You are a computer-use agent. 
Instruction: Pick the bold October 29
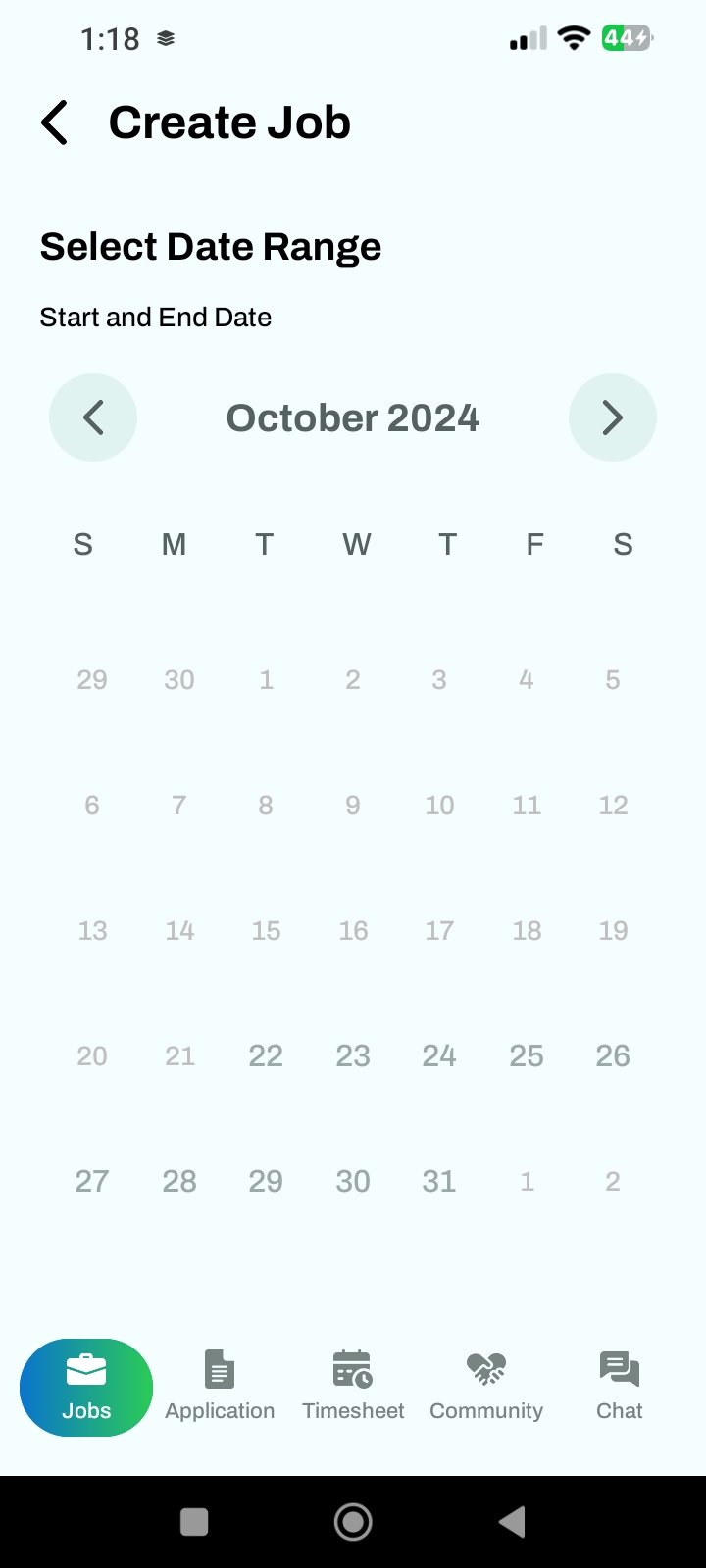266,1181
